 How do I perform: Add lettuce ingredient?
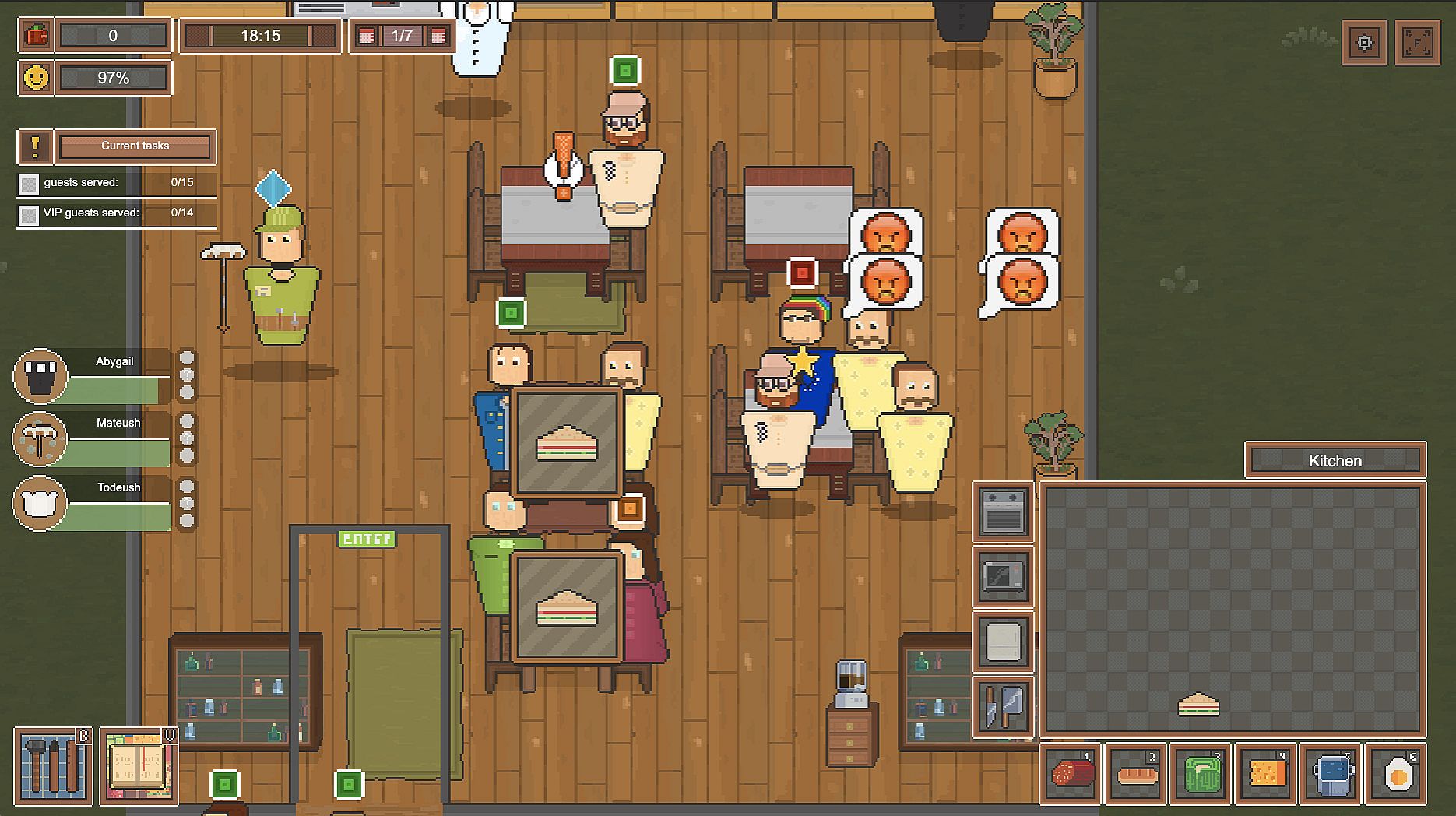tap(1202, 773)
